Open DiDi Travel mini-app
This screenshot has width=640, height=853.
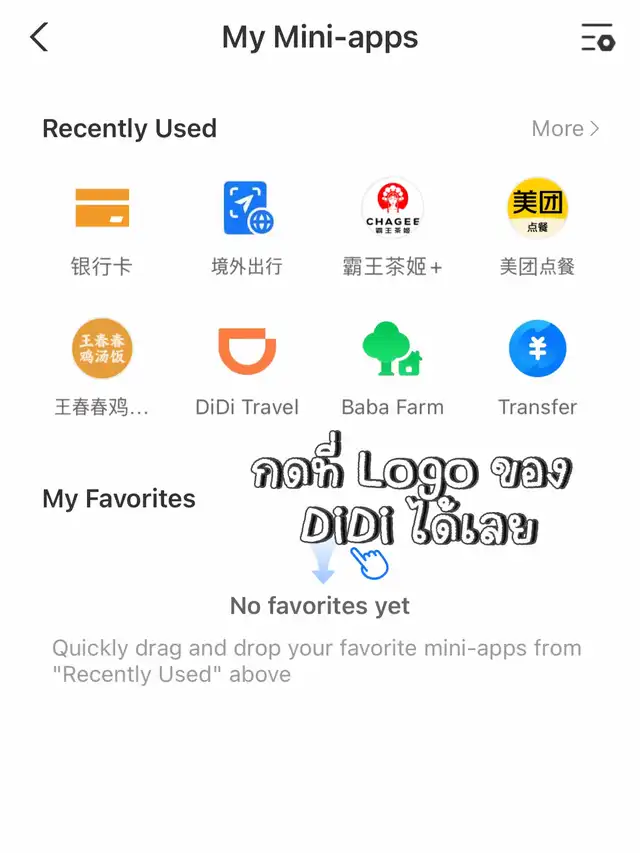247,349
